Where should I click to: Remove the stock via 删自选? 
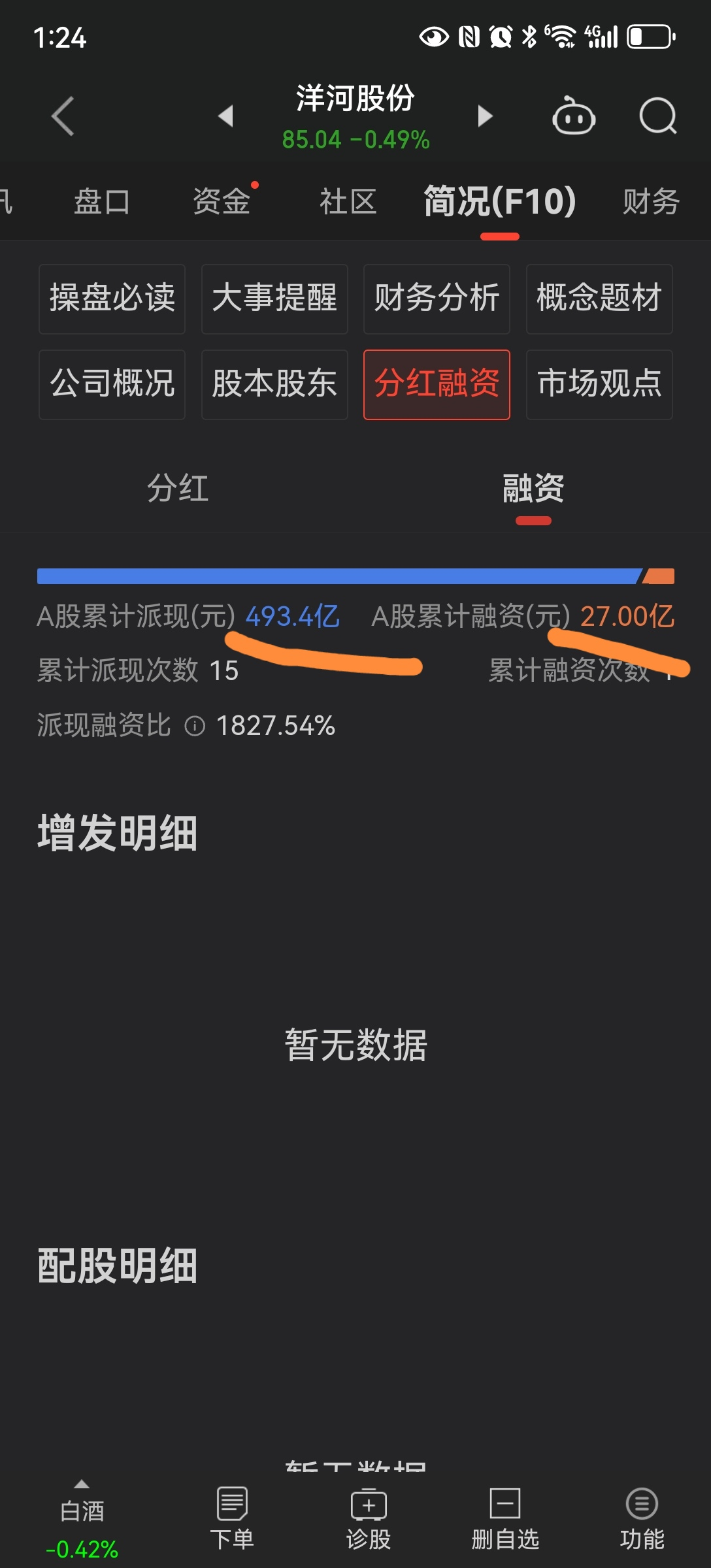pos(505,1518)
